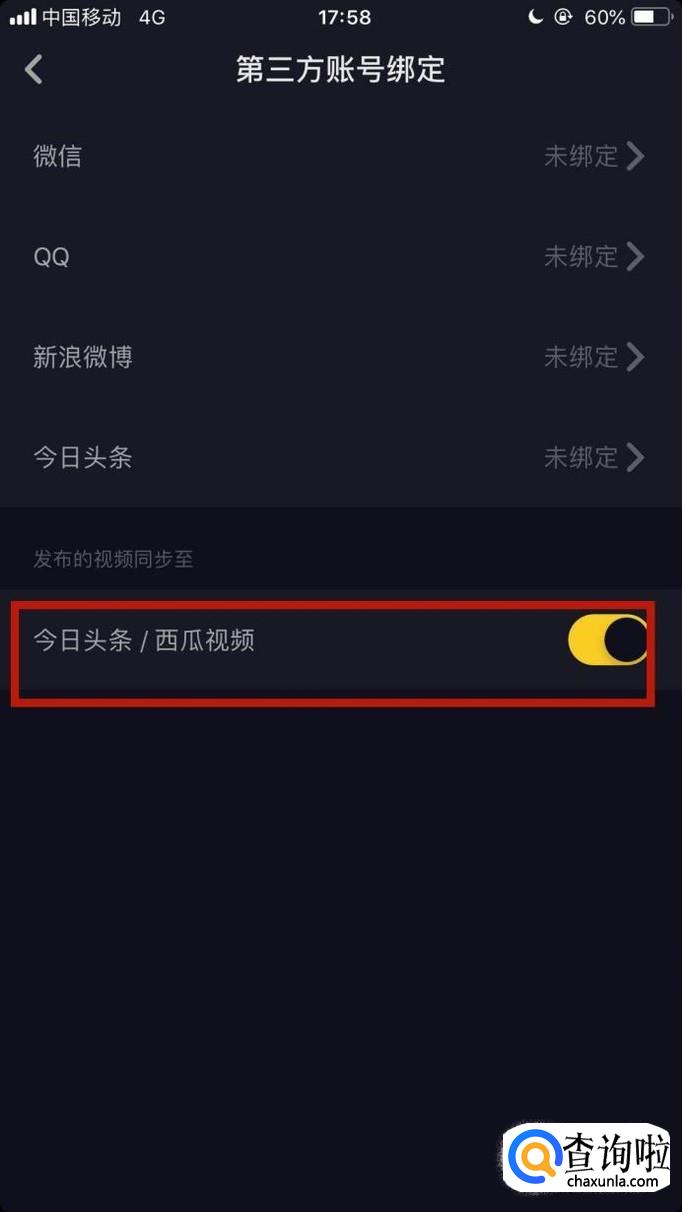This screenshot has width=682, height=1212.
Task: Bind a 新浪微博 account
Action: (x=340, y=357)
